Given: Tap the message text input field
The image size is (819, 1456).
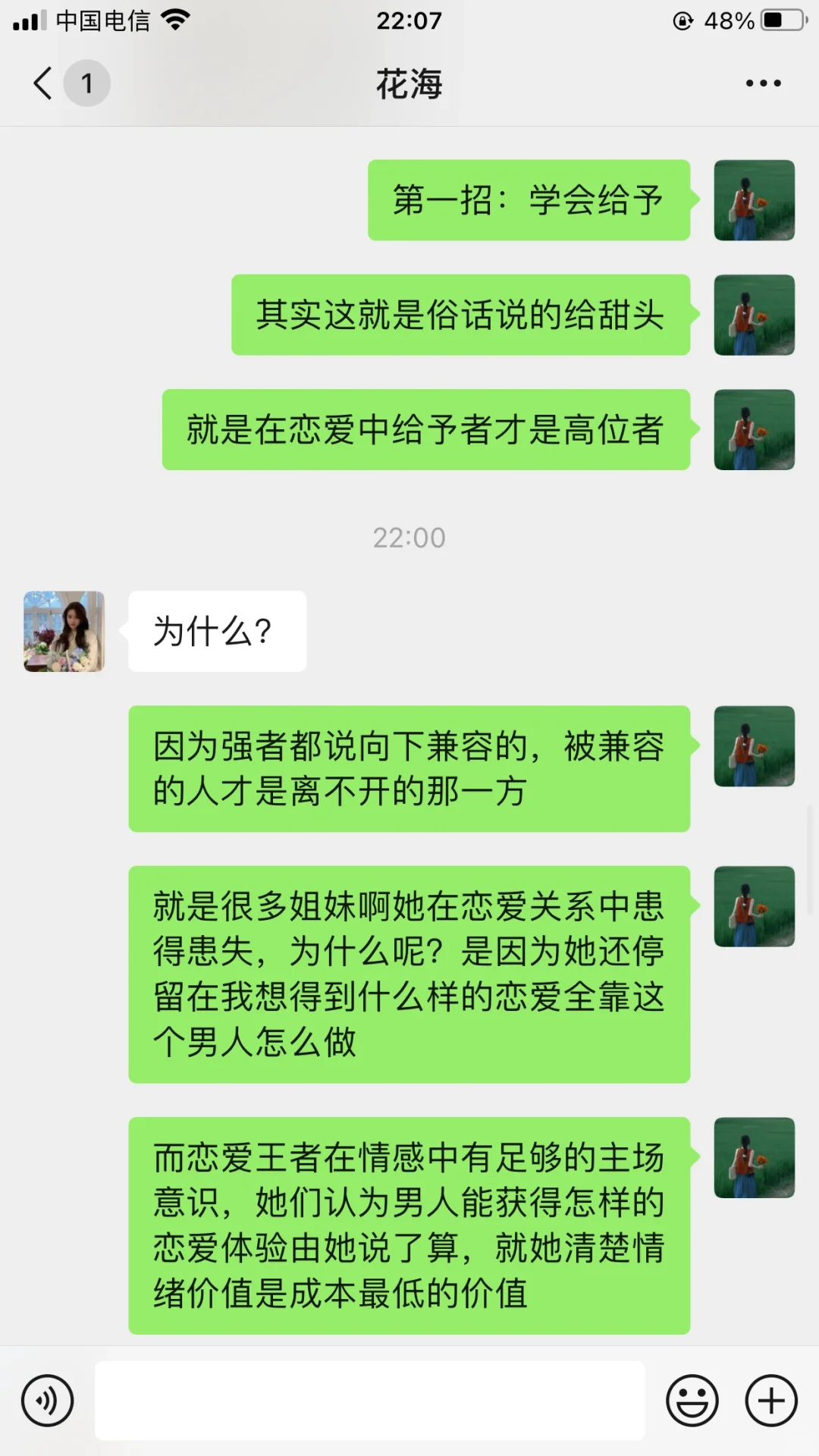Looking at the screenshot, I should pos(369,1401).
